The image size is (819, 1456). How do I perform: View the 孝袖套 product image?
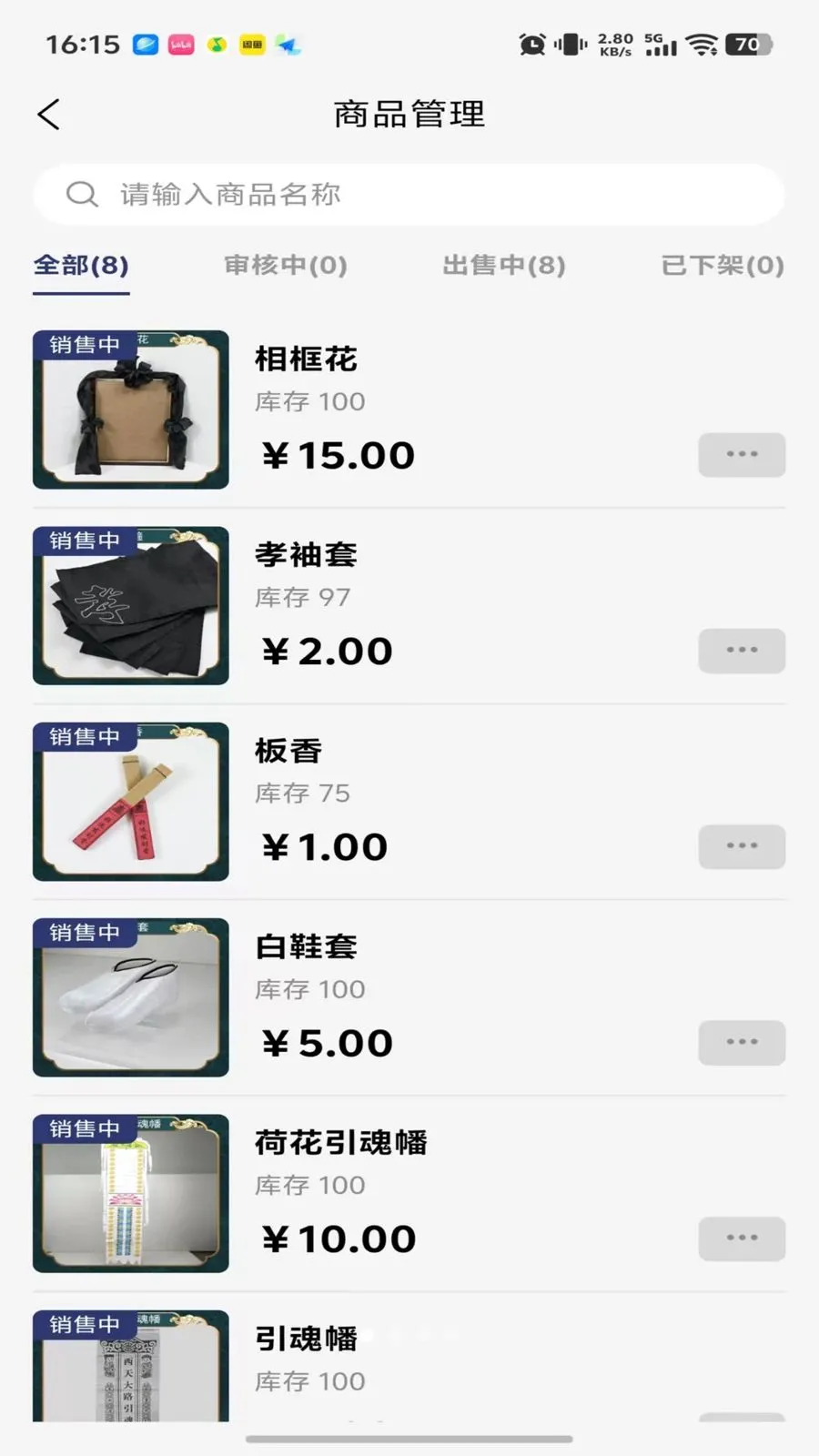(x=131, y=606)
